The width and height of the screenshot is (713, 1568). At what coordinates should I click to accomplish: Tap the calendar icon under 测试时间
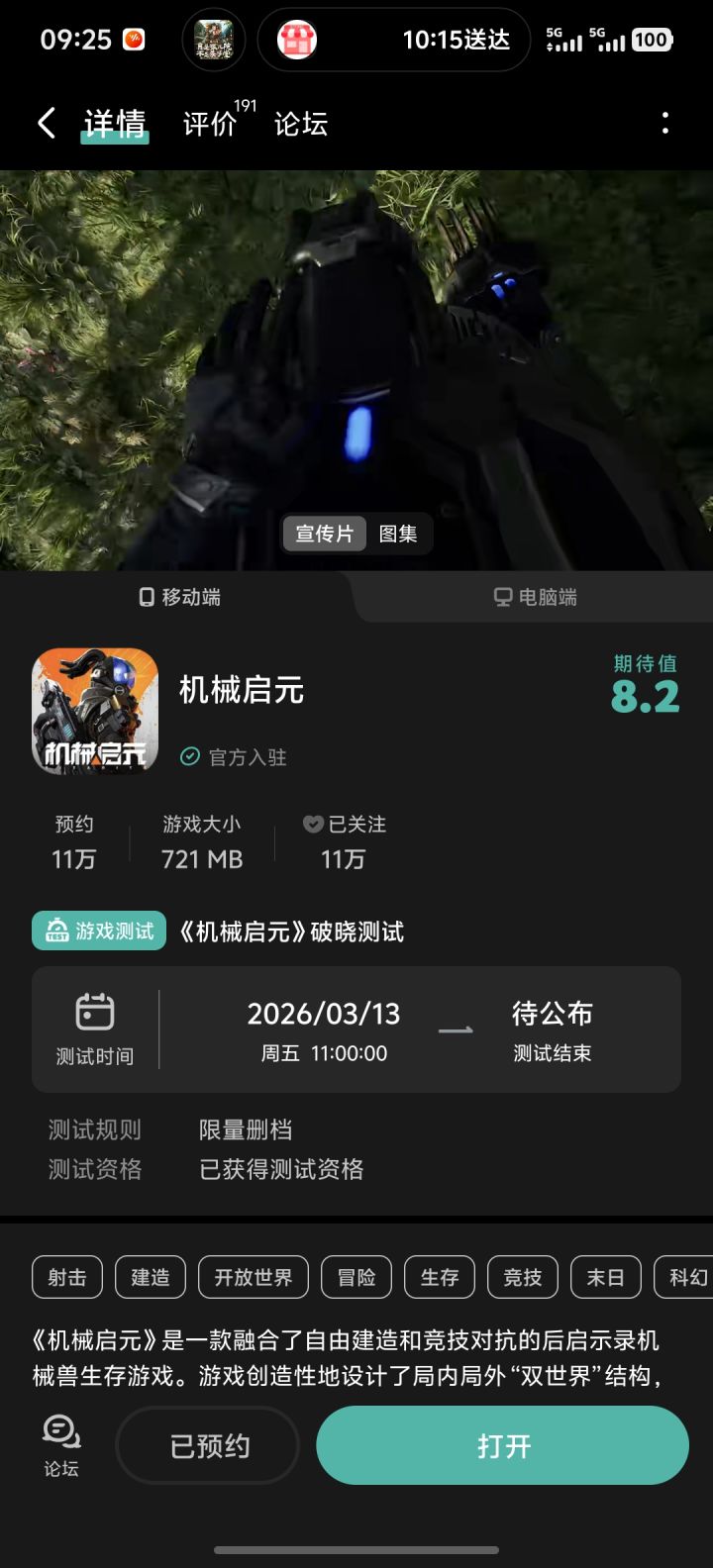click(94, 1012)
